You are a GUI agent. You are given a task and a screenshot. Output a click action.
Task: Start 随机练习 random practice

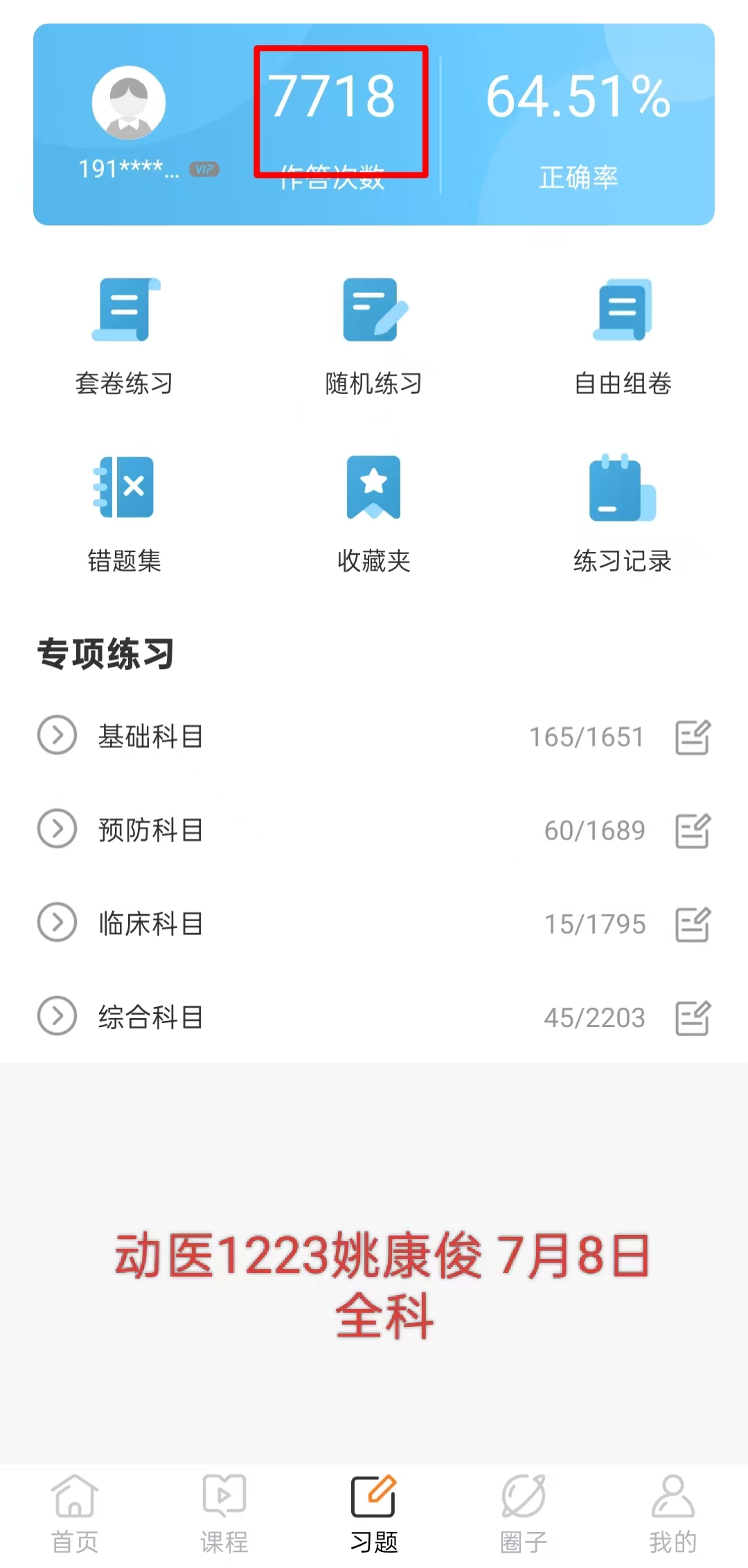[x=374, y=337]
